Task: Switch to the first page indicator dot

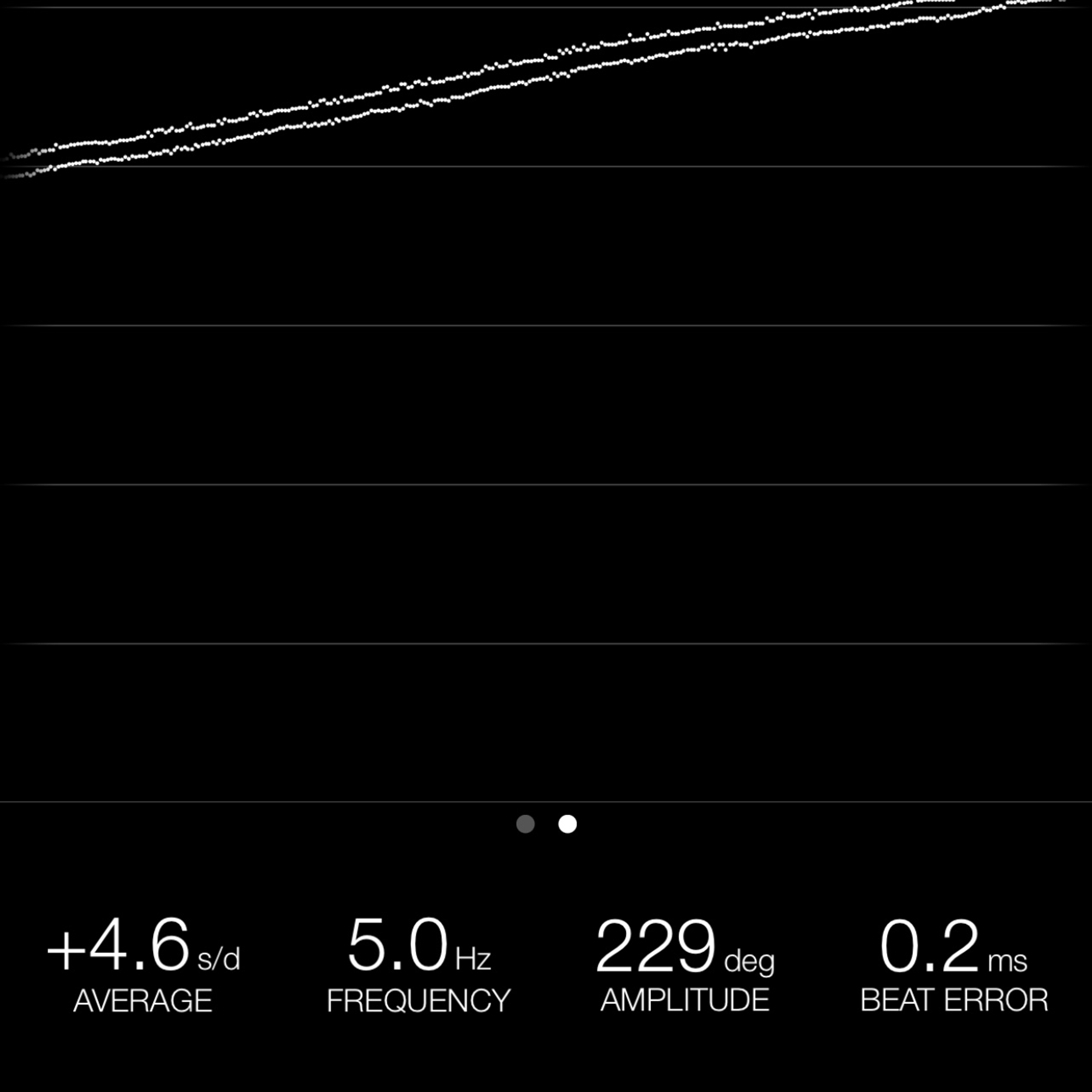Action: [525, 824]
